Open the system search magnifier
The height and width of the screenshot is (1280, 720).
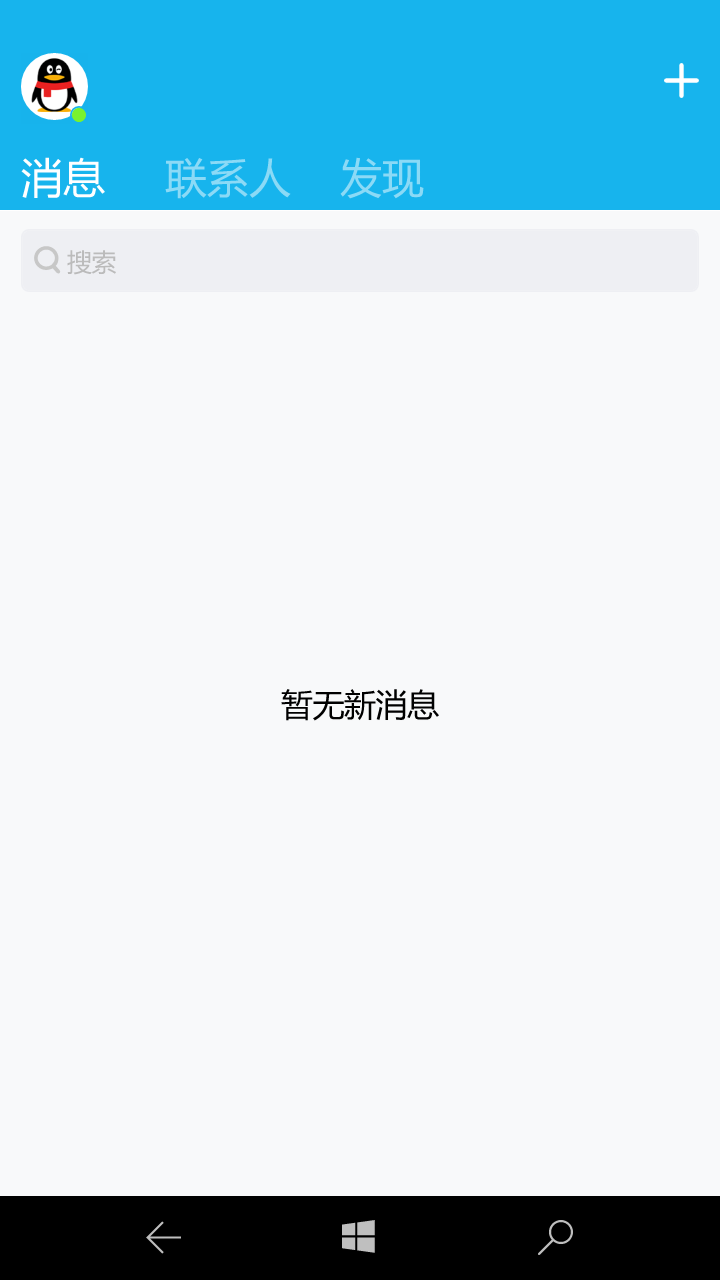tap(555, 1237)
